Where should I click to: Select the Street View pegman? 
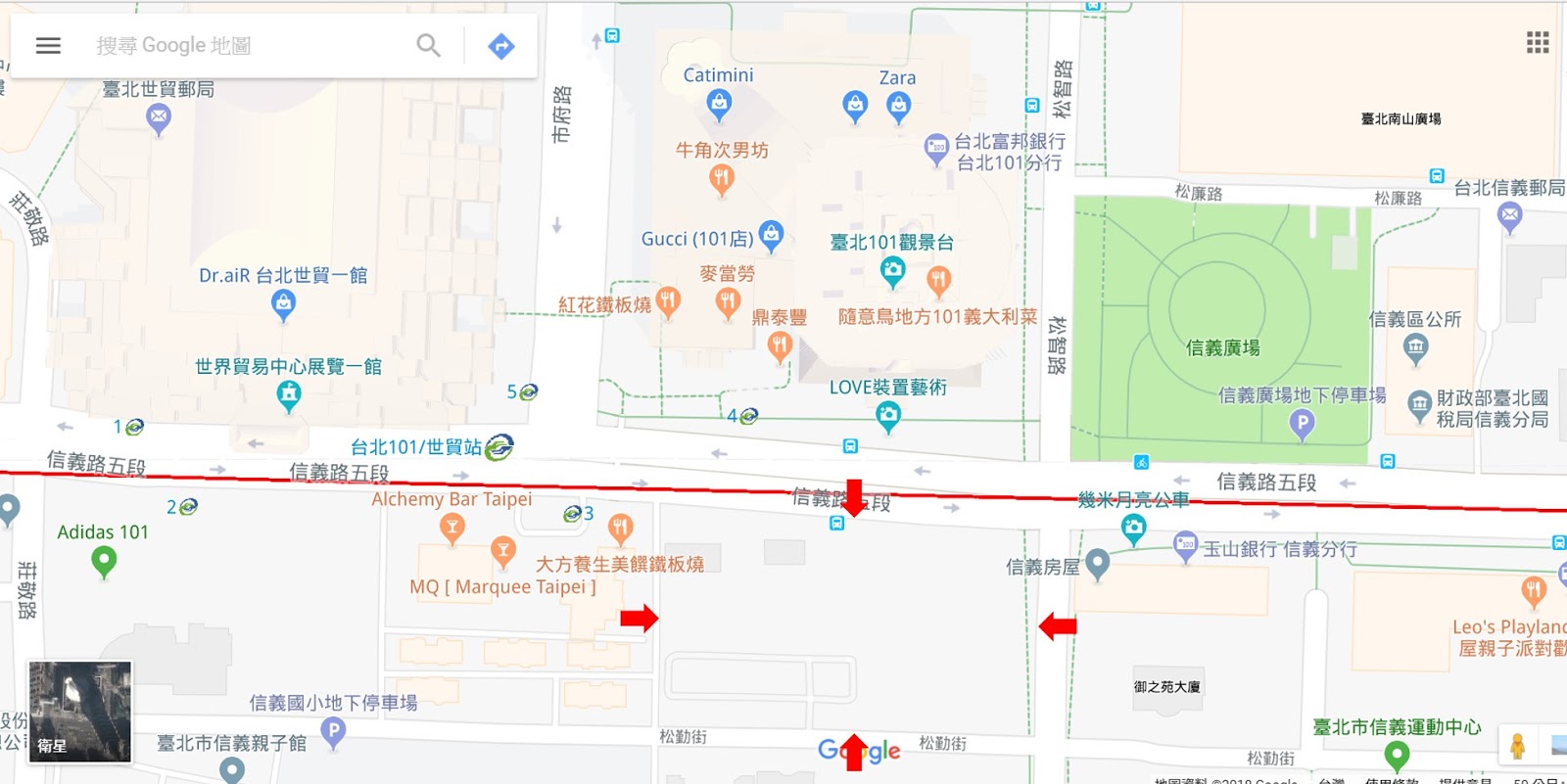1517,746
